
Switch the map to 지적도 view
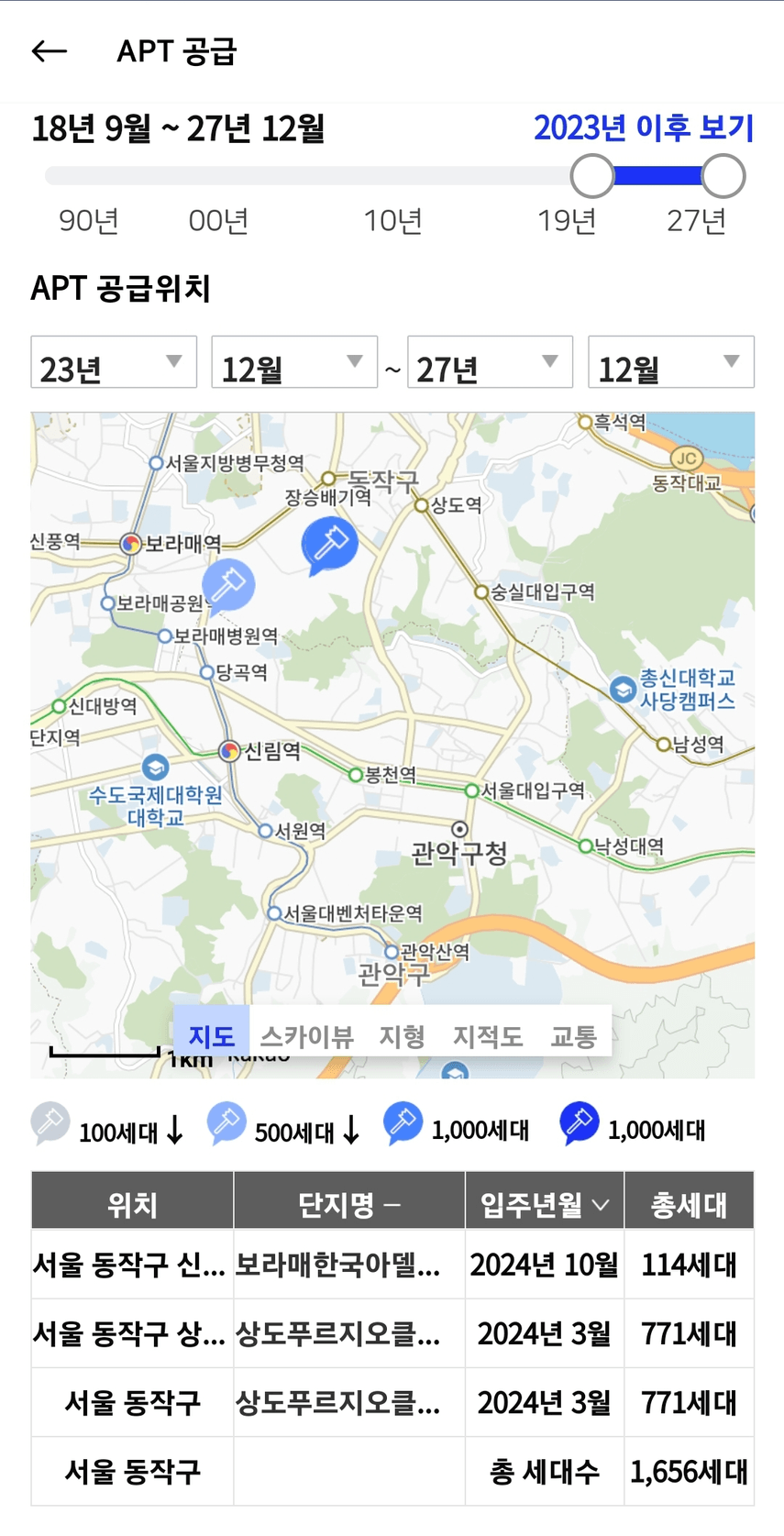(488, 1036)
